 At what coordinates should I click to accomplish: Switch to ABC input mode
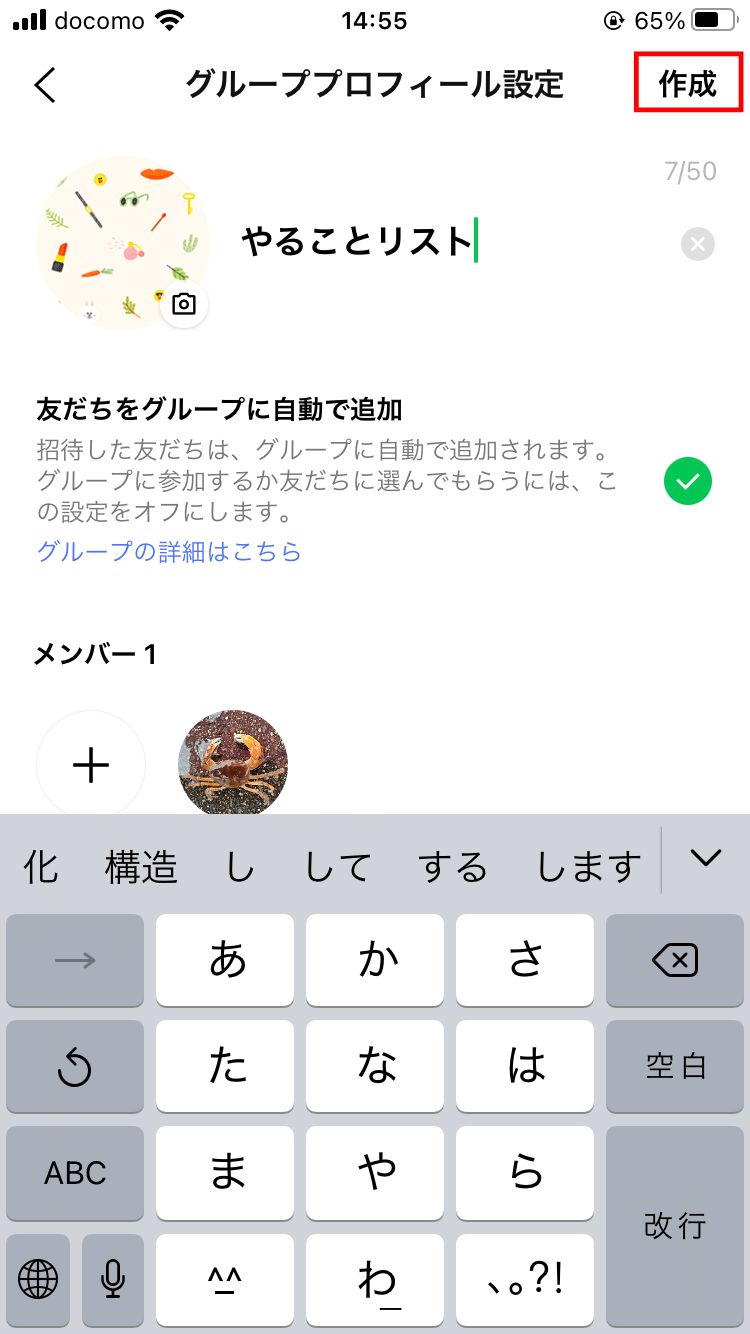pyautogui.click(x=75, y=1174)
